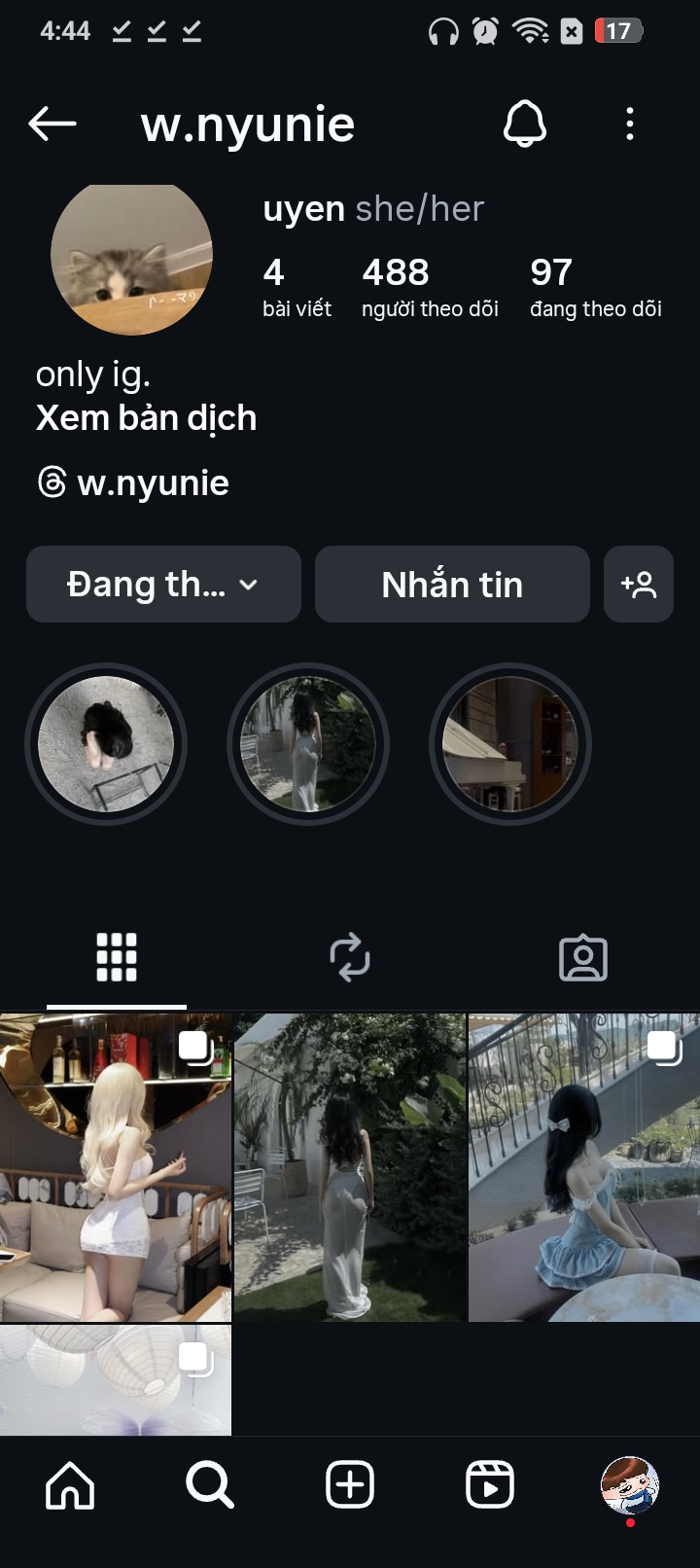
Task: Open the post with the blue dress
Action: [x=583, y=1167]
